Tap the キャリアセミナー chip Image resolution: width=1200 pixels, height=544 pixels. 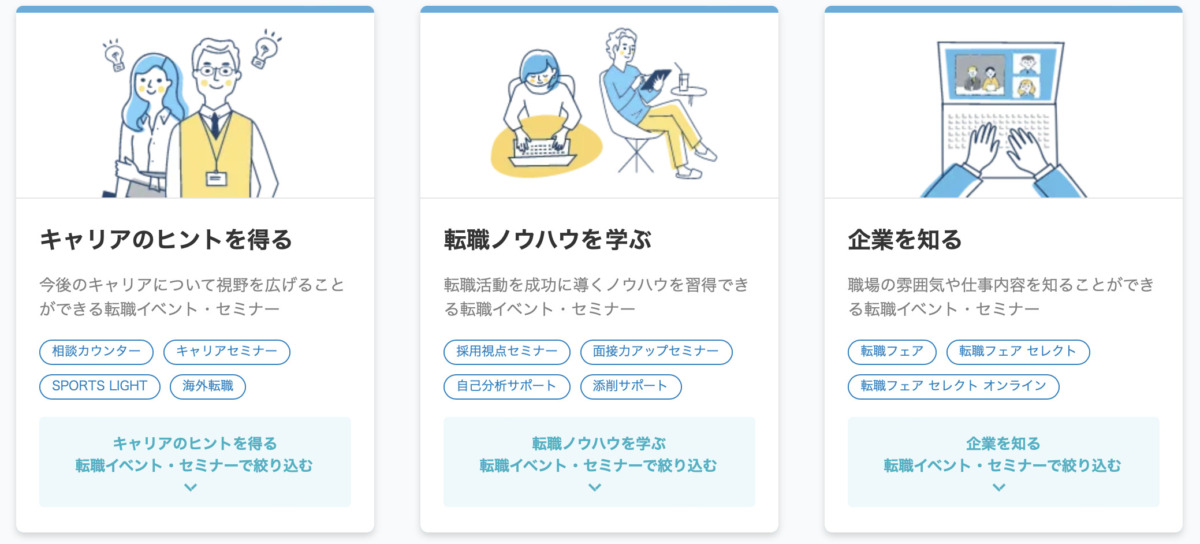click(x=227, y=352)
